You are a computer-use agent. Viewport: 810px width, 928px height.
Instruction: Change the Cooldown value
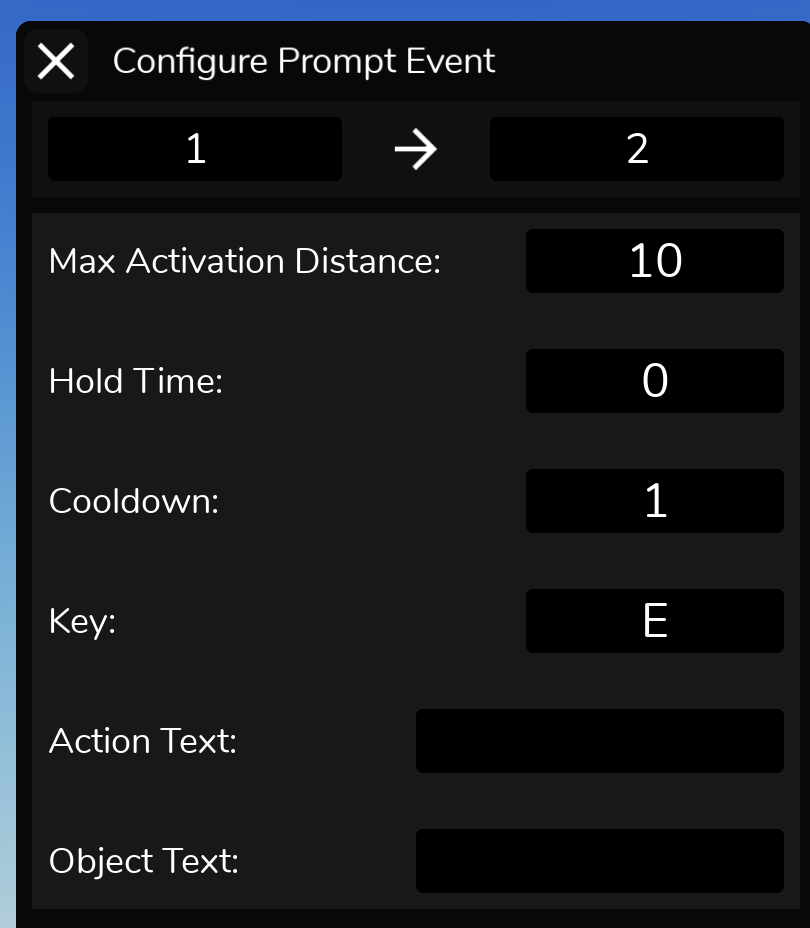[655, 501]
